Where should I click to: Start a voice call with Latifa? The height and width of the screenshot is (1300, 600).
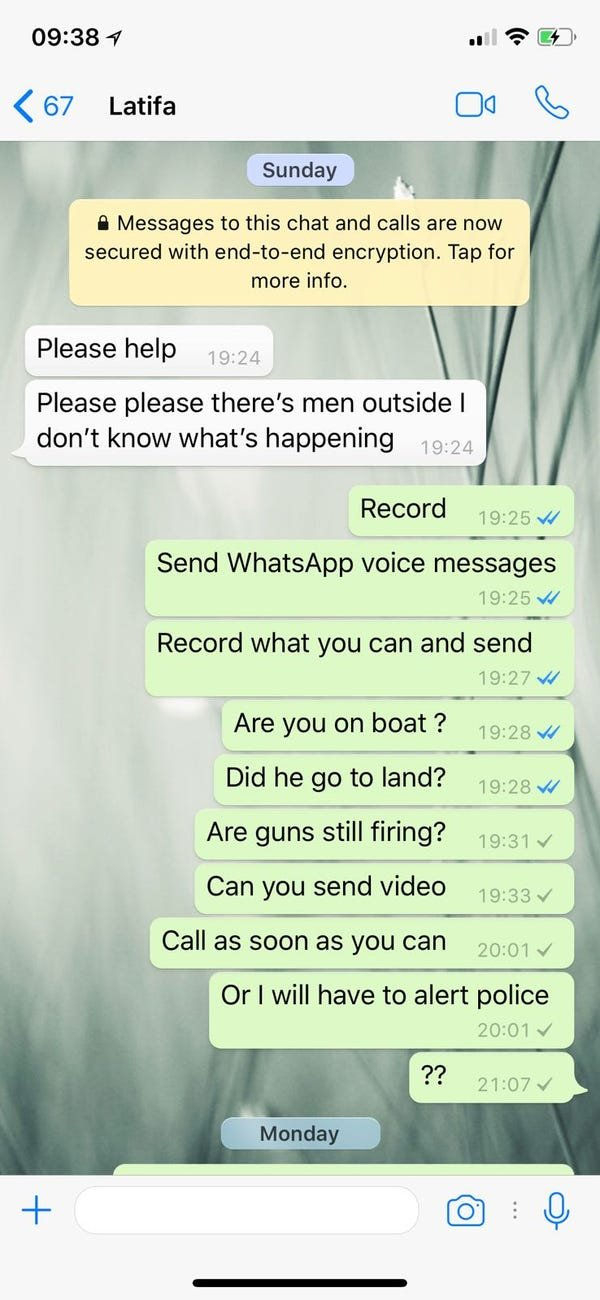click(x=552, y=104)
